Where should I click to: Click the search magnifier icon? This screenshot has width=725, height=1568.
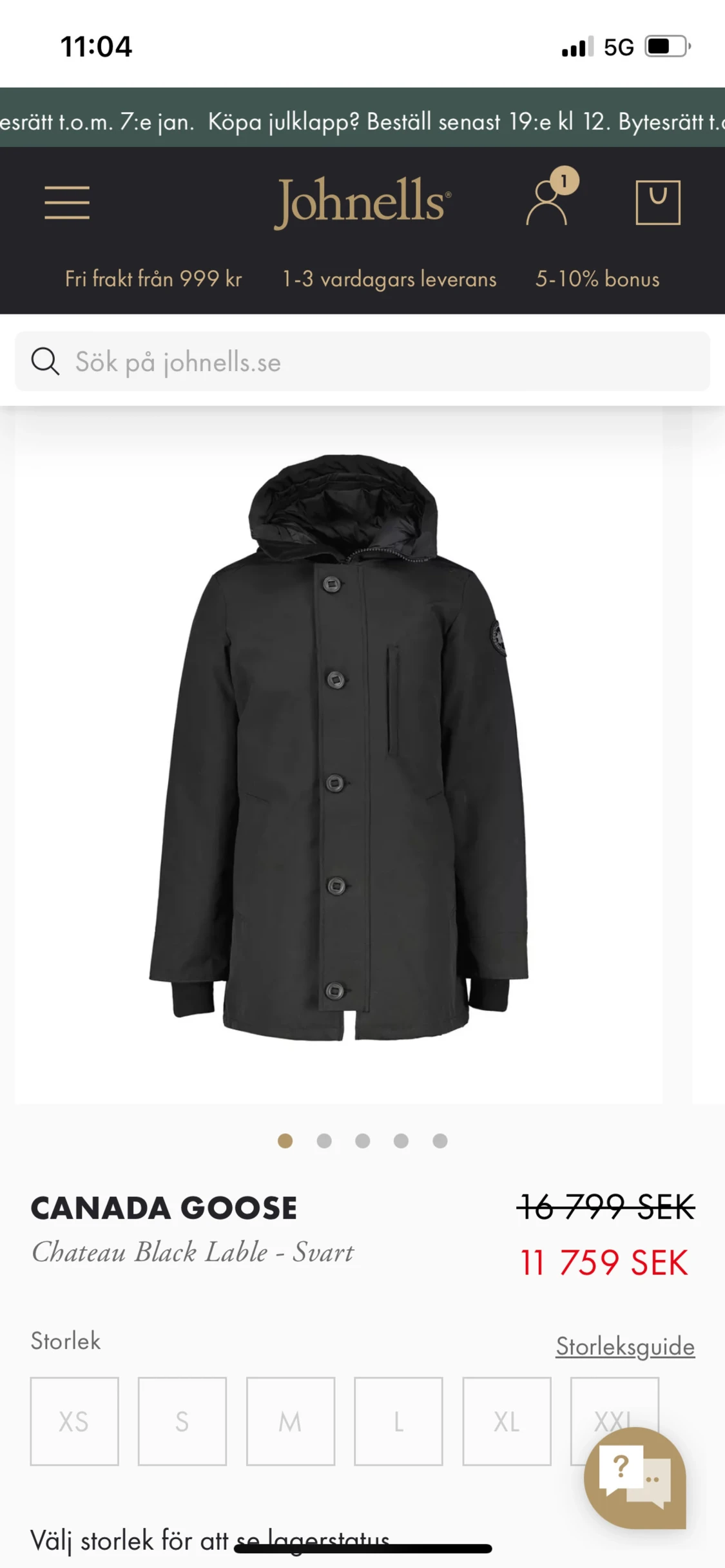coord(44,361)
